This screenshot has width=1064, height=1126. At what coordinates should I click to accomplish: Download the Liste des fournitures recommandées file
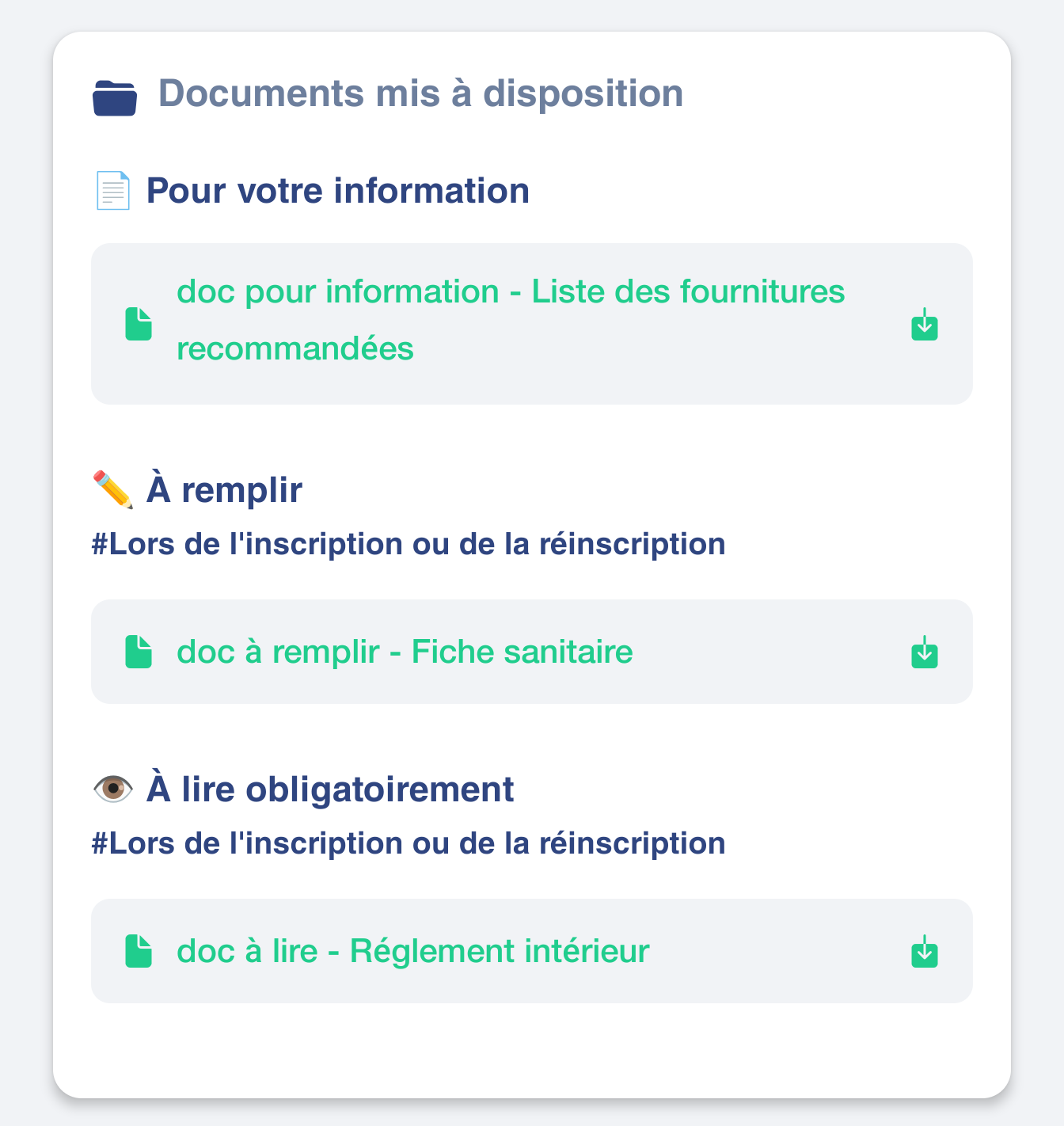click(x=924, y=325)
